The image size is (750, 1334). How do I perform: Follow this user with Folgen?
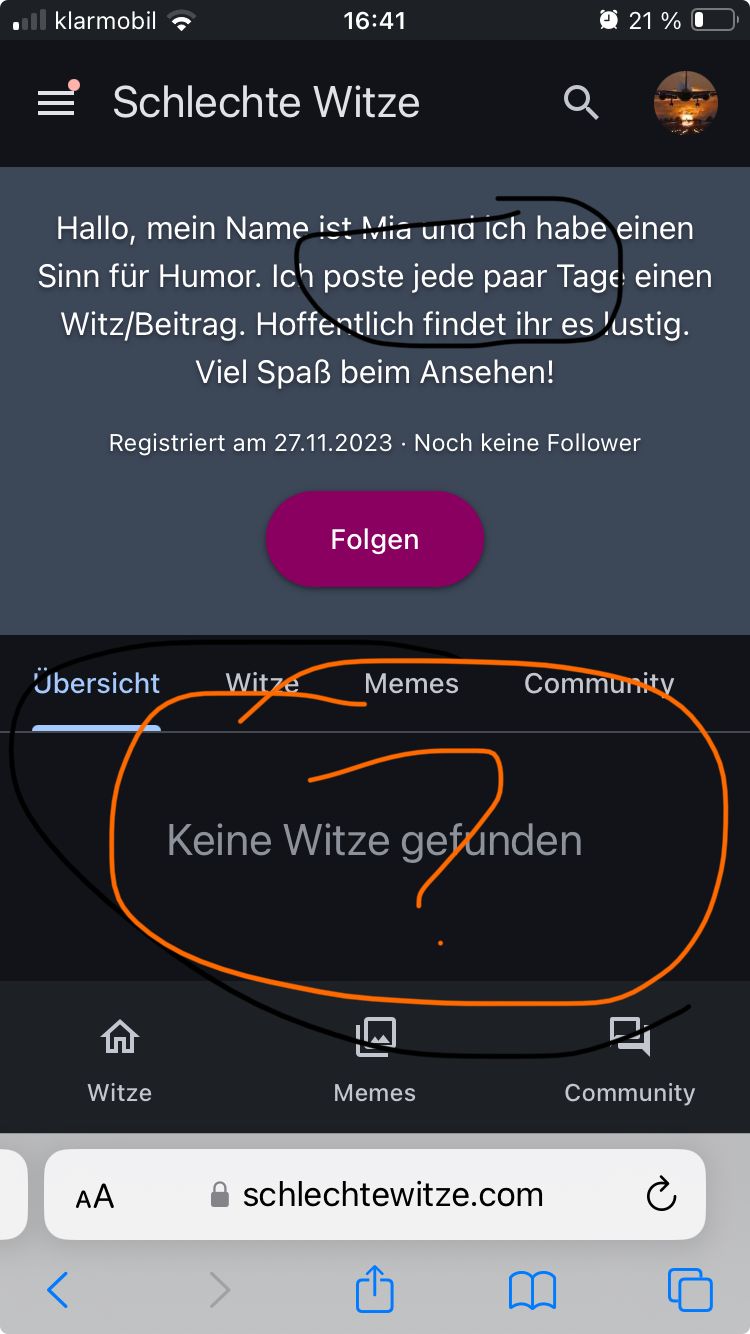[x=375, y=540]
